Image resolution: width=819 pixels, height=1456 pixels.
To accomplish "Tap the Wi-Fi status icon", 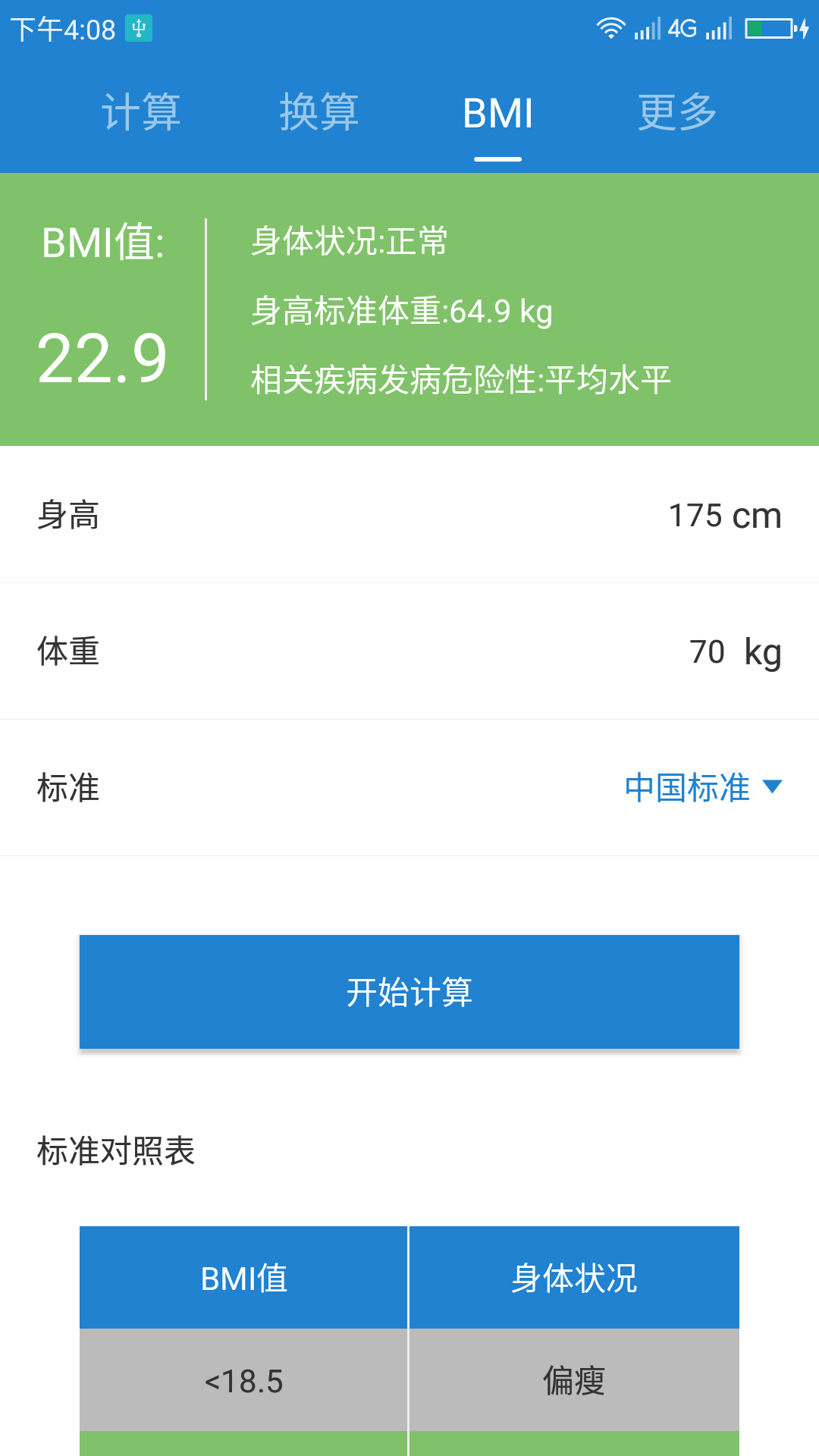I will 610,29.
